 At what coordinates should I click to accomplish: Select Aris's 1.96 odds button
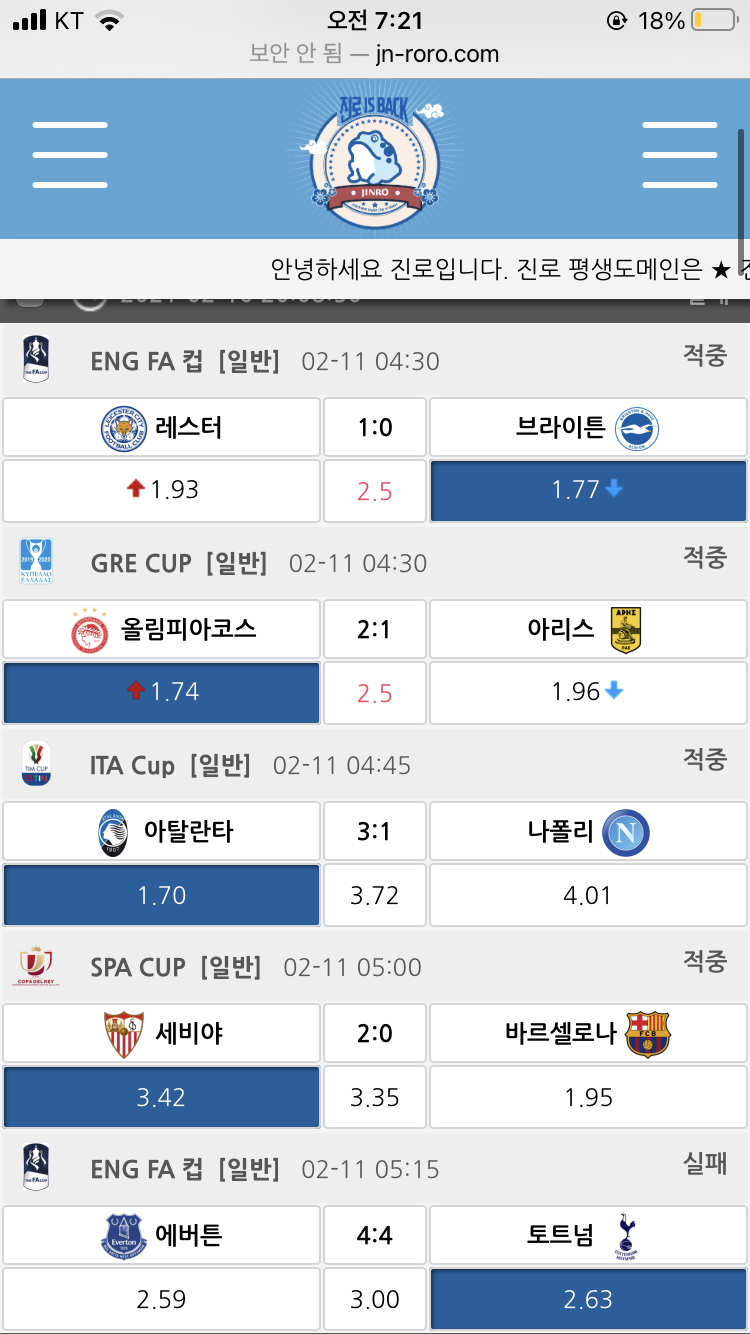pyautogui.click(x=588, y=692)
